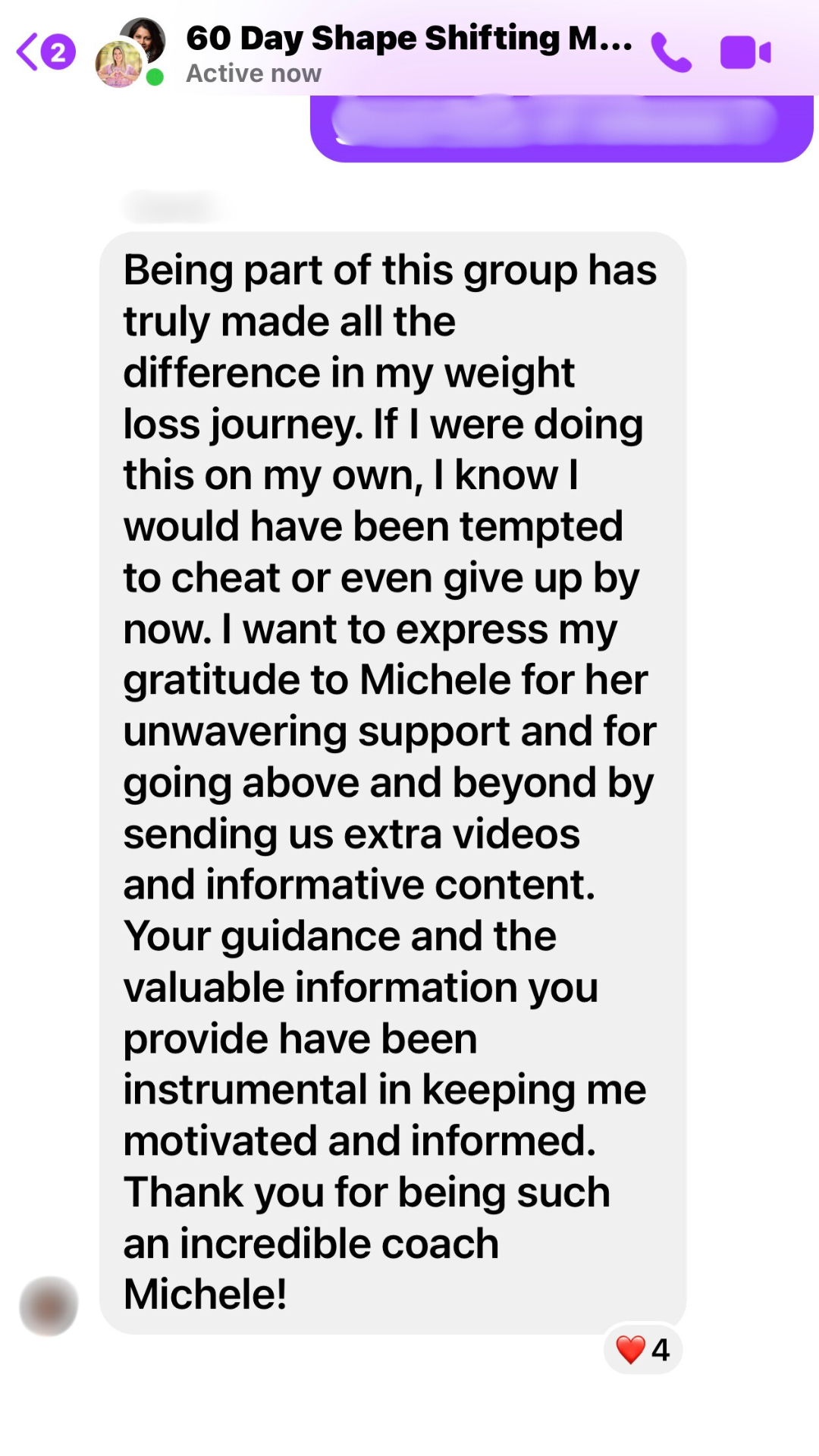The height and width of the screenshot is (1456, 819).
Task: View the heart reactions on the message
Action: 643,1350
